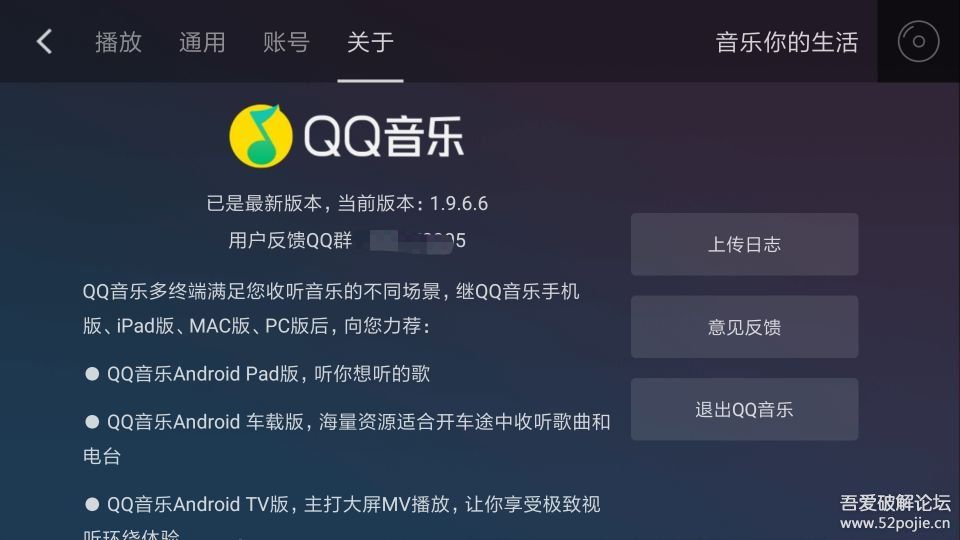Open the now-playing disc icon
The width and height of the screenshot is (960, 540).
[918, 42]
